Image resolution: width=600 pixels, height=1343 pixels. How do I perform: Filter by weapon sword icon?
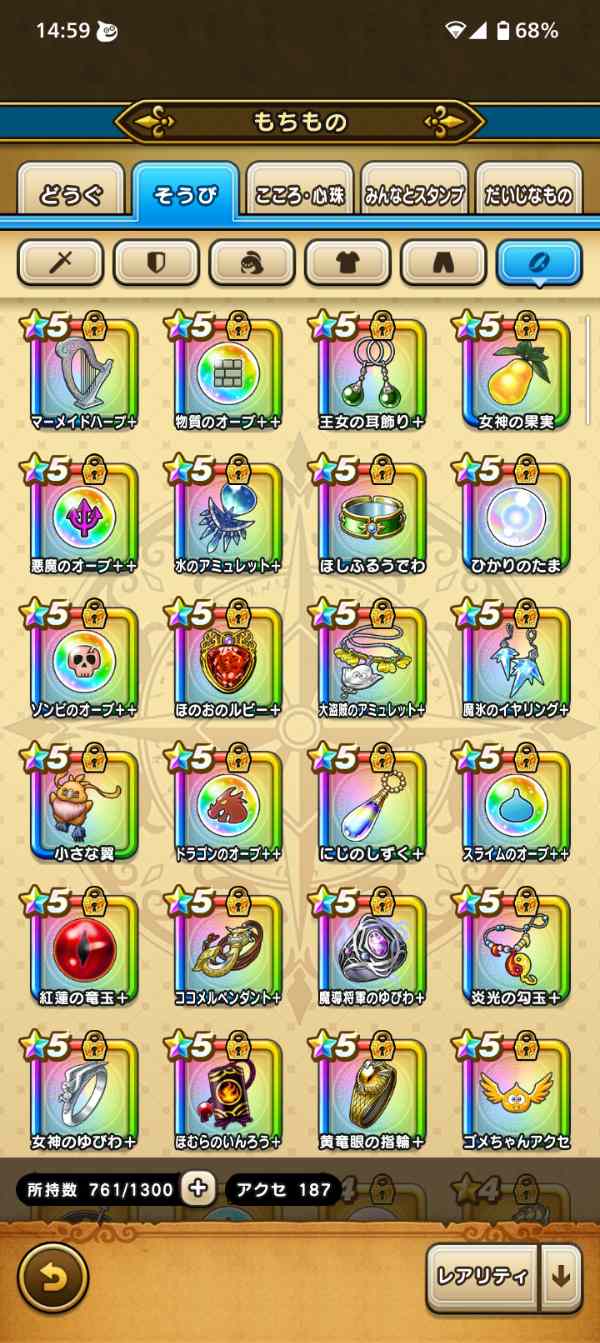(61, 264)
